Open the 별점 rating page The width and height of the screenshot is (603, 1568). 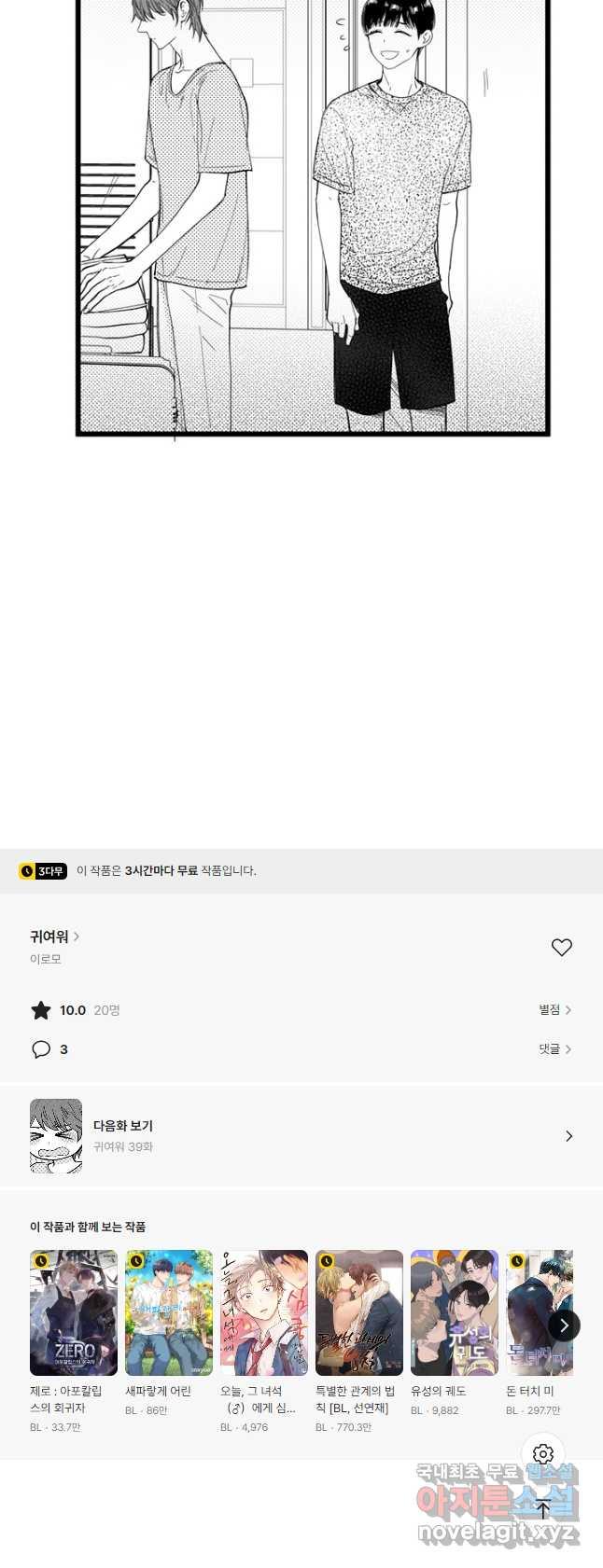[x=554, y=1010]
